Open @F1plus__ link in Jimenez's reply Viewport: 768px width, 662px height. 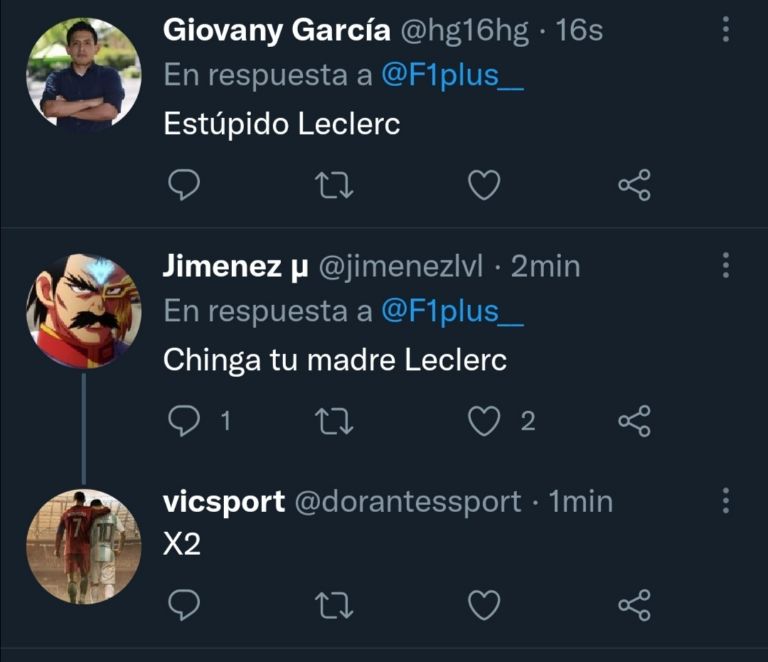pyautogui.click(x=452, y=312)
